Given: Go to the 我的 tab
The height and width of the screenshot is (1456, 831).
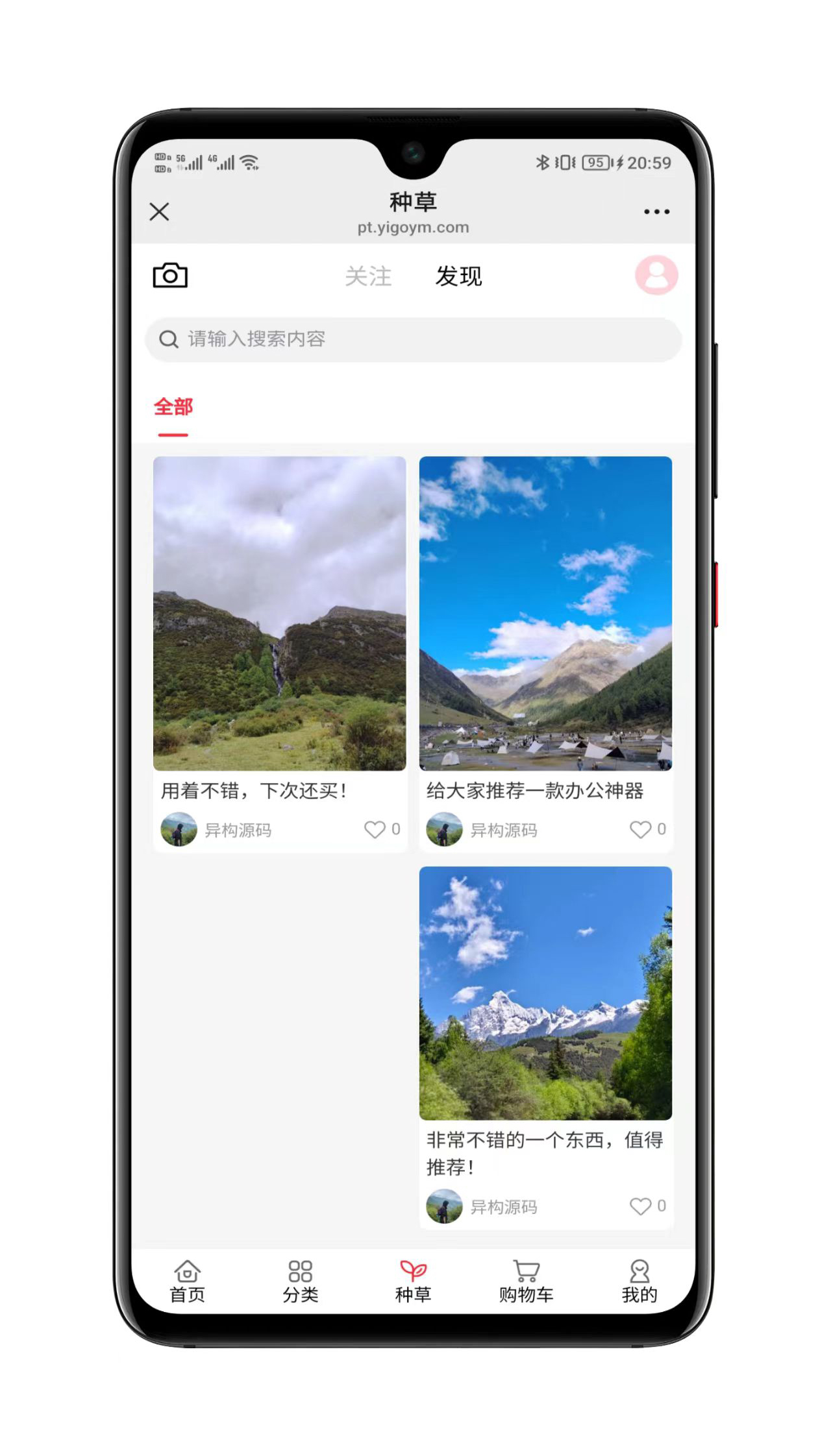Looking at the screenshot, I should click(639, 1281).
